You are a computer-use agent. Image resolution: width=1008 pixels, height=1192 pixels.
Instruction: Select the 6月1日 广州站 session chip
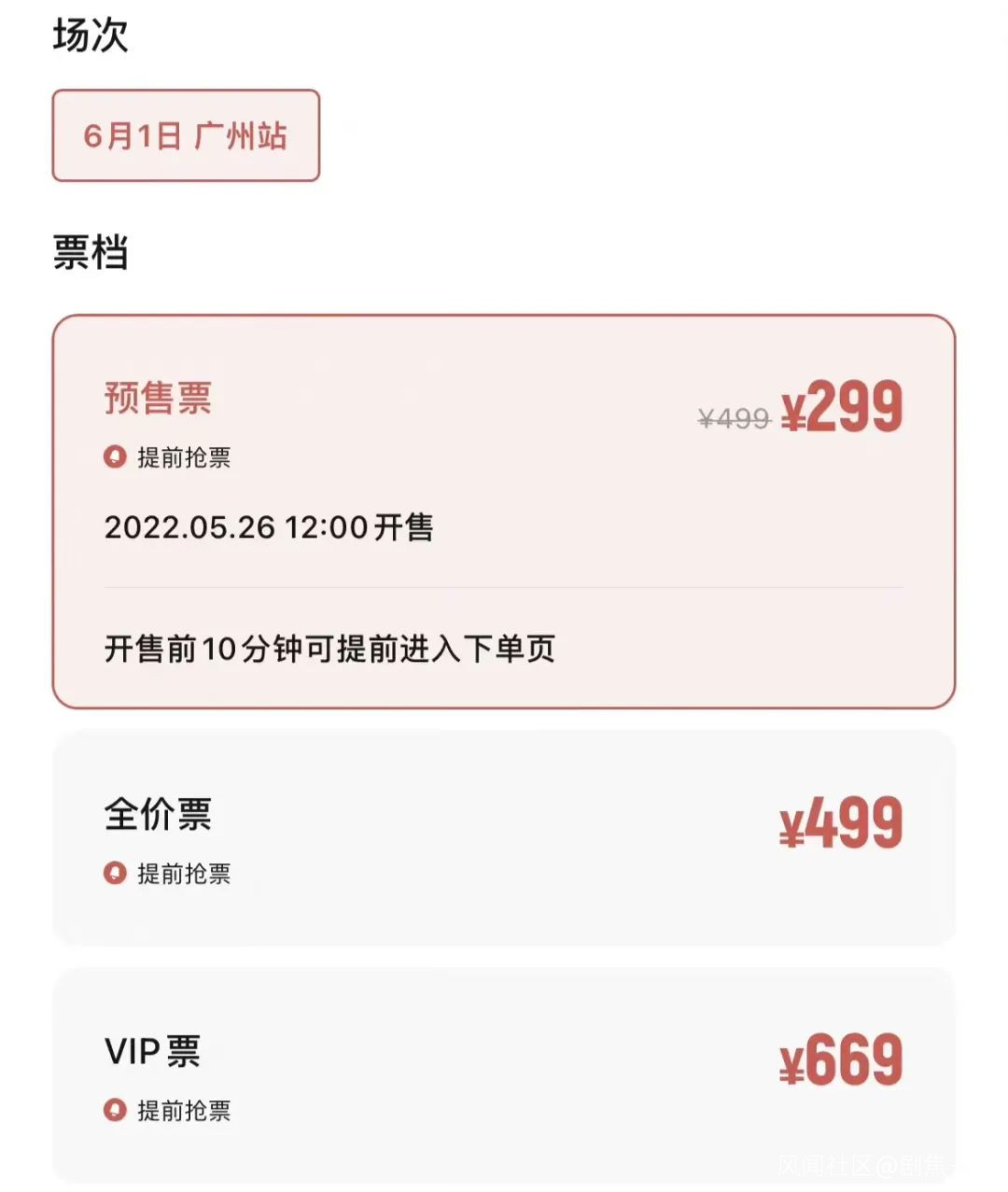pyautogui.click(x=186, y=136)
